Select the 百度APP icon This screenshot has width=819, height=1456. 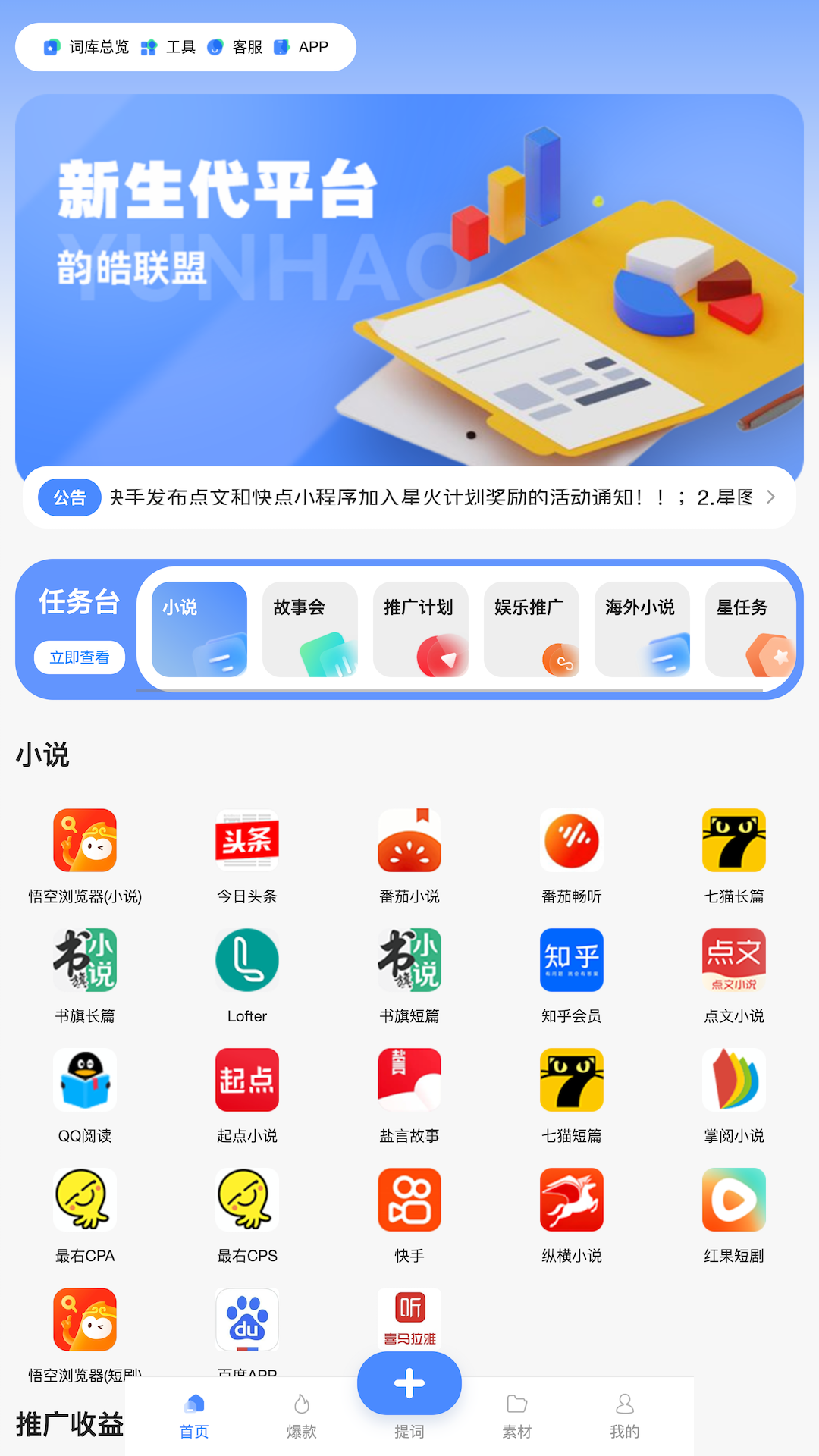point(247,1319)
